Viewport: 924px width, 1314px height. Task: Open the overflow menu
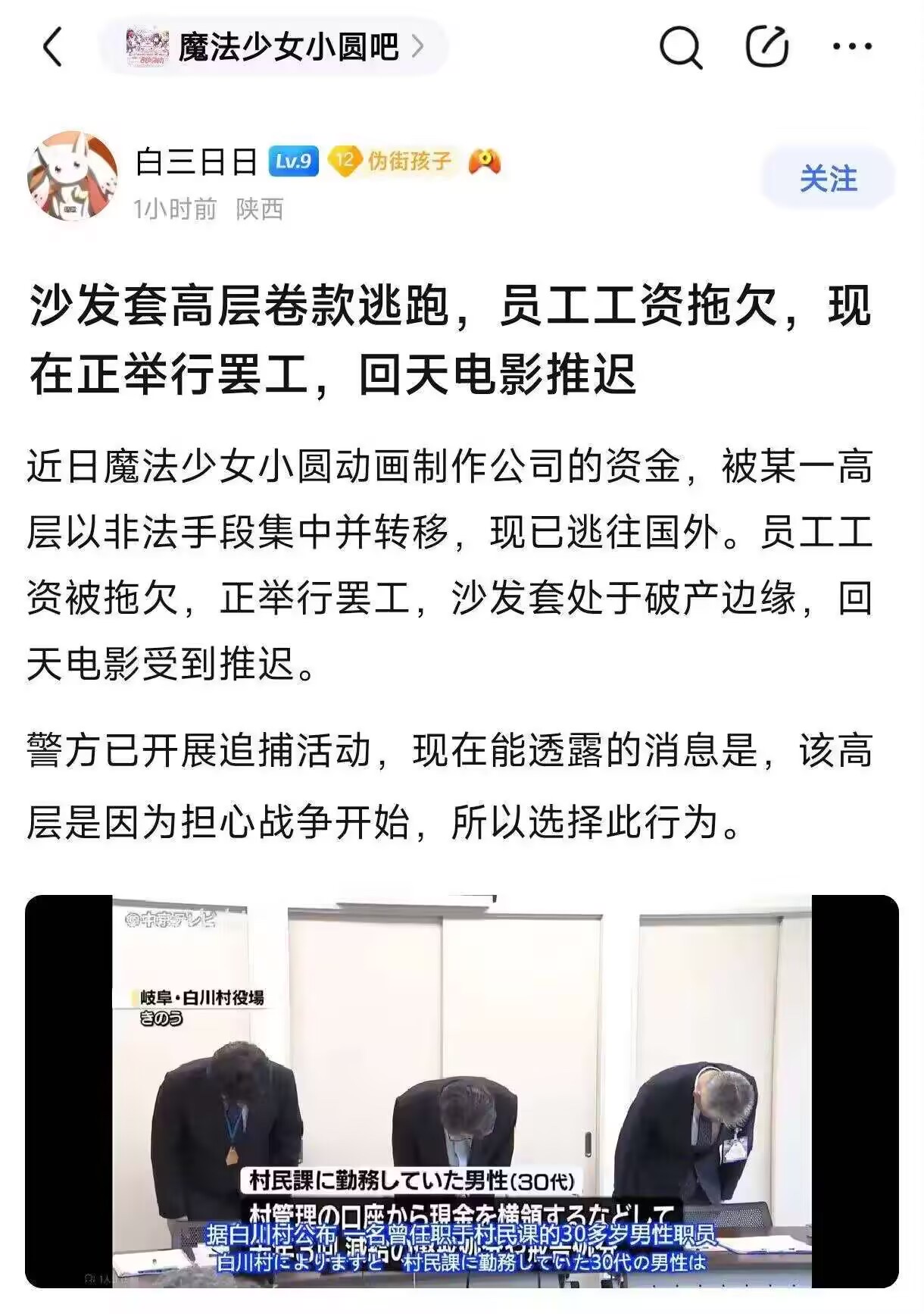coord(851,47)
